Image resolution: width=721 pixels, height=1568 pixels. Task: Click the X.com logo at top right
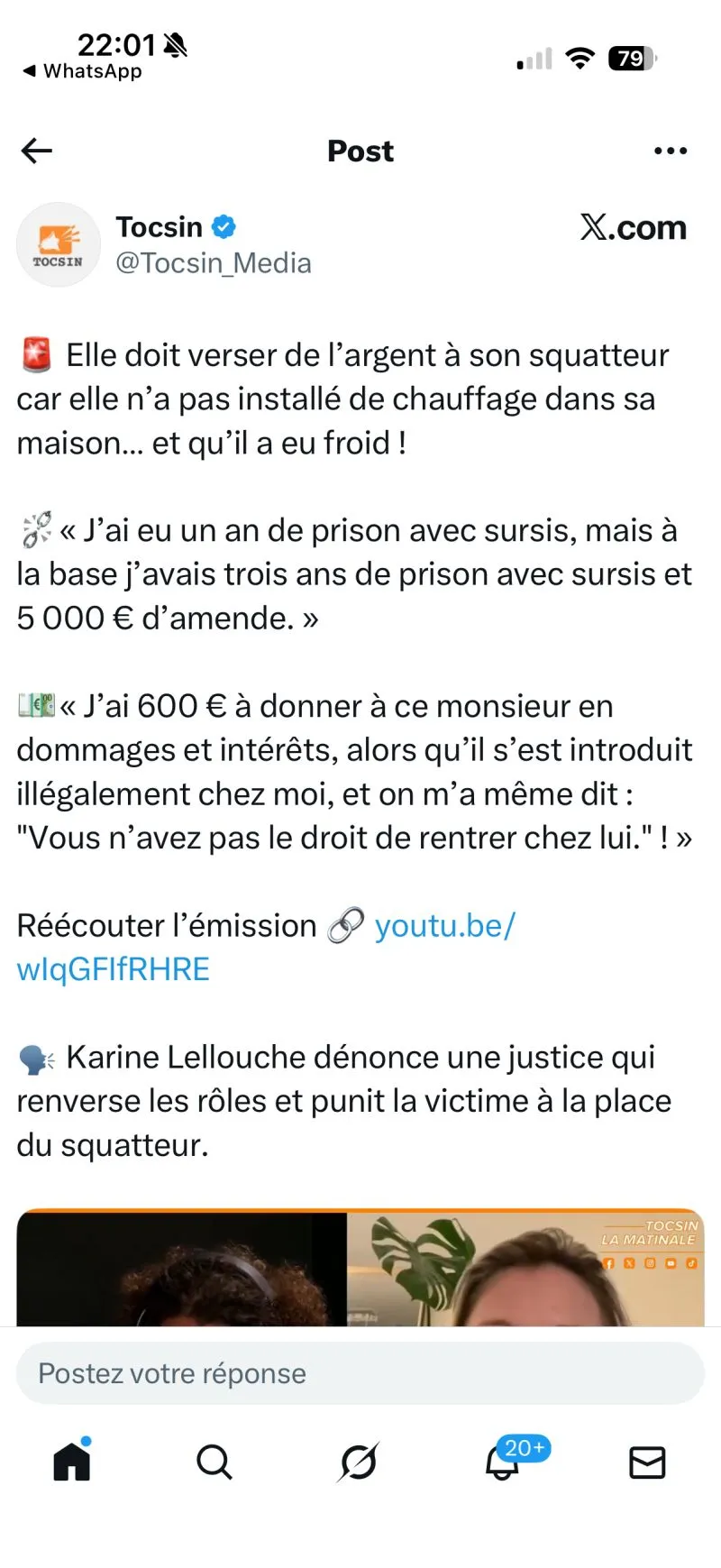[x=634, y=227]
